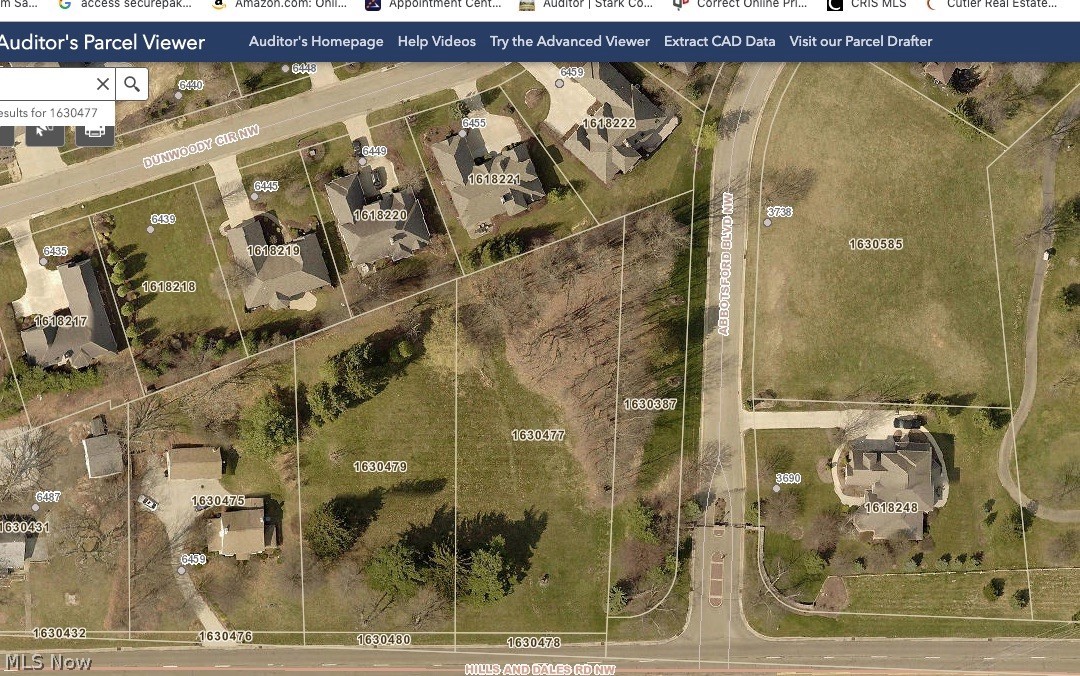The width and height of the screenshot is (1080, 676).
Task: Open the CRIS MLS bookmark
Action: (870, 4)
